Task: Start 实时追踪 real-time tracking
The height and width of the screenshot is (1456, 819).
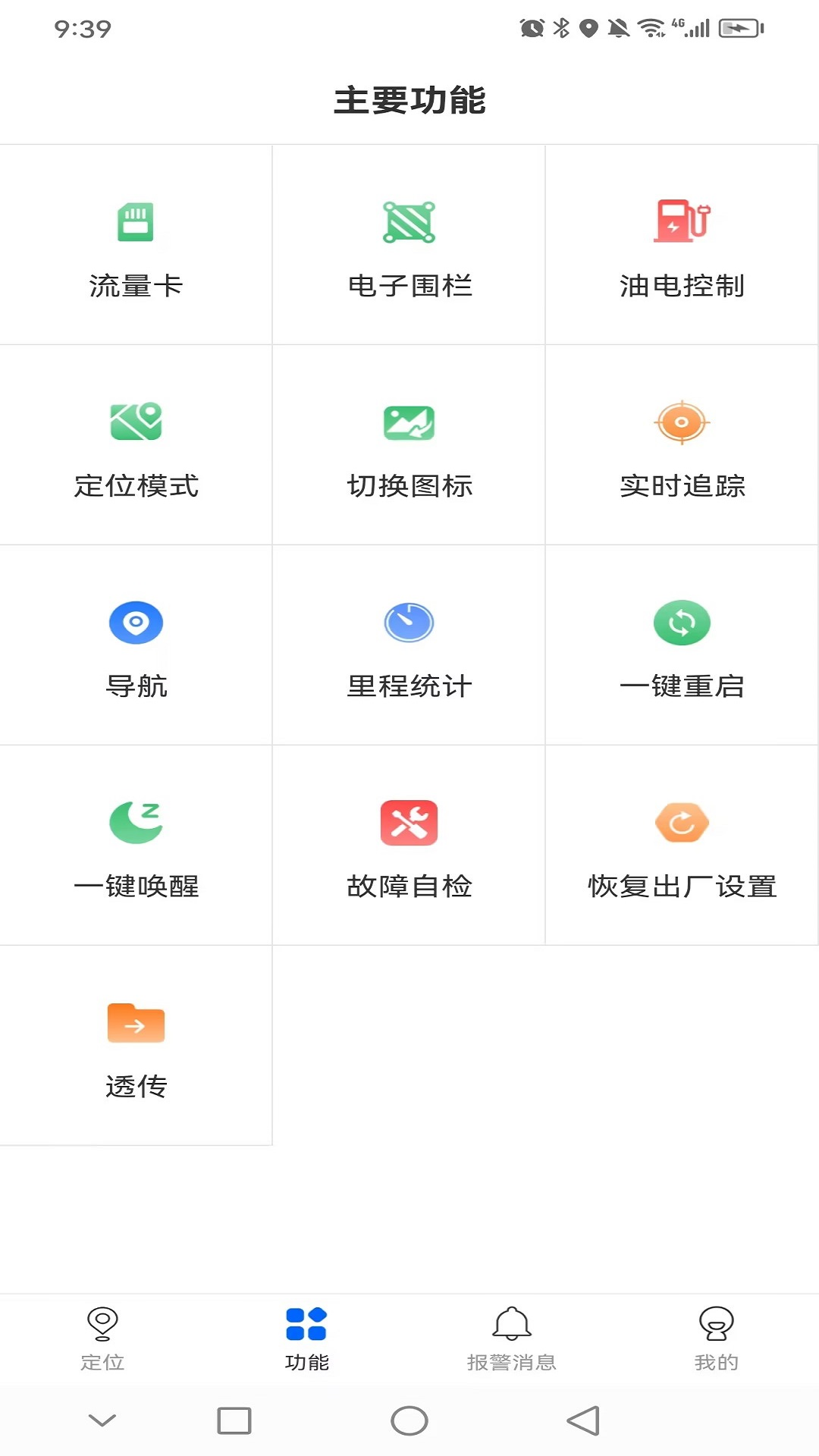Action: point(681,451)
